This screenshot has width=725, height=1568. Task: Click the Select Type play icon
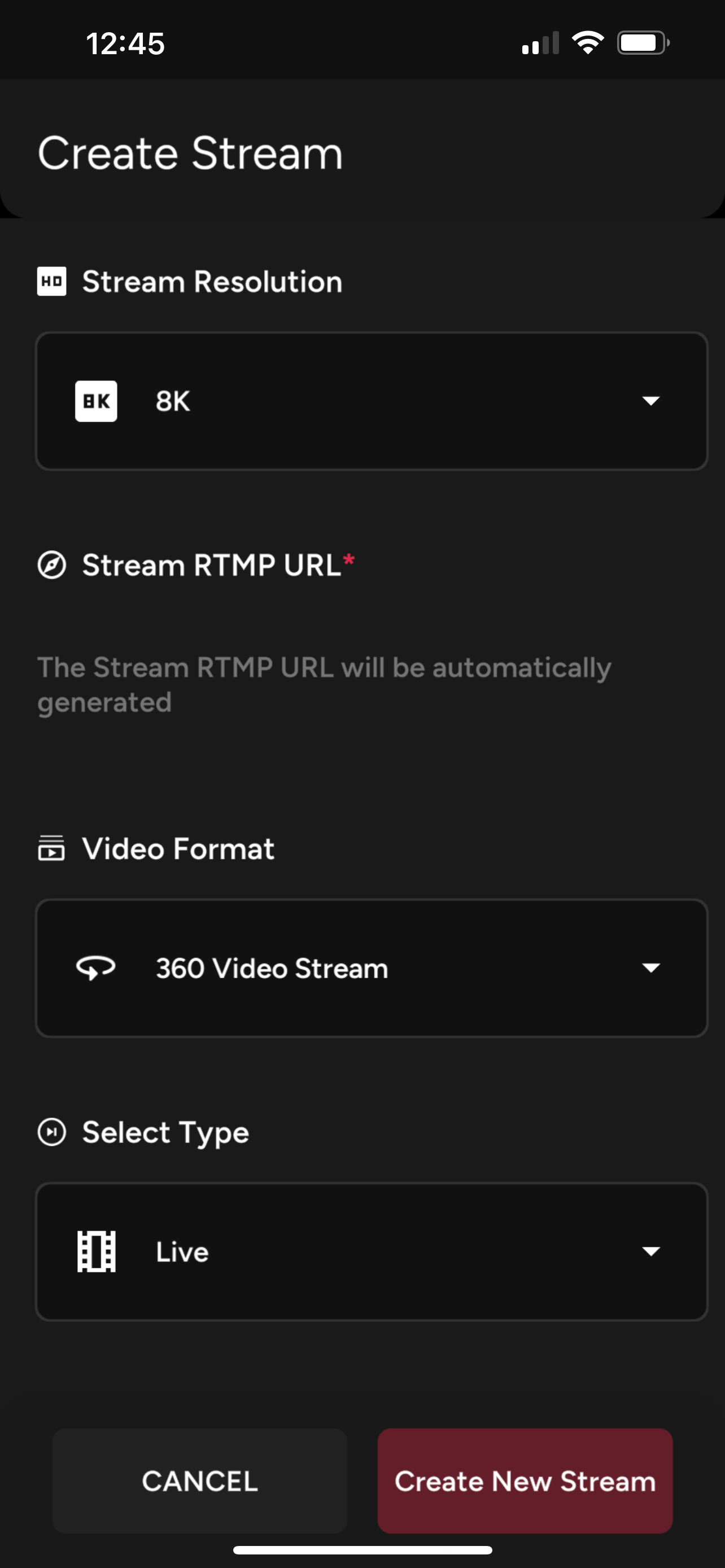(53, 1132)
